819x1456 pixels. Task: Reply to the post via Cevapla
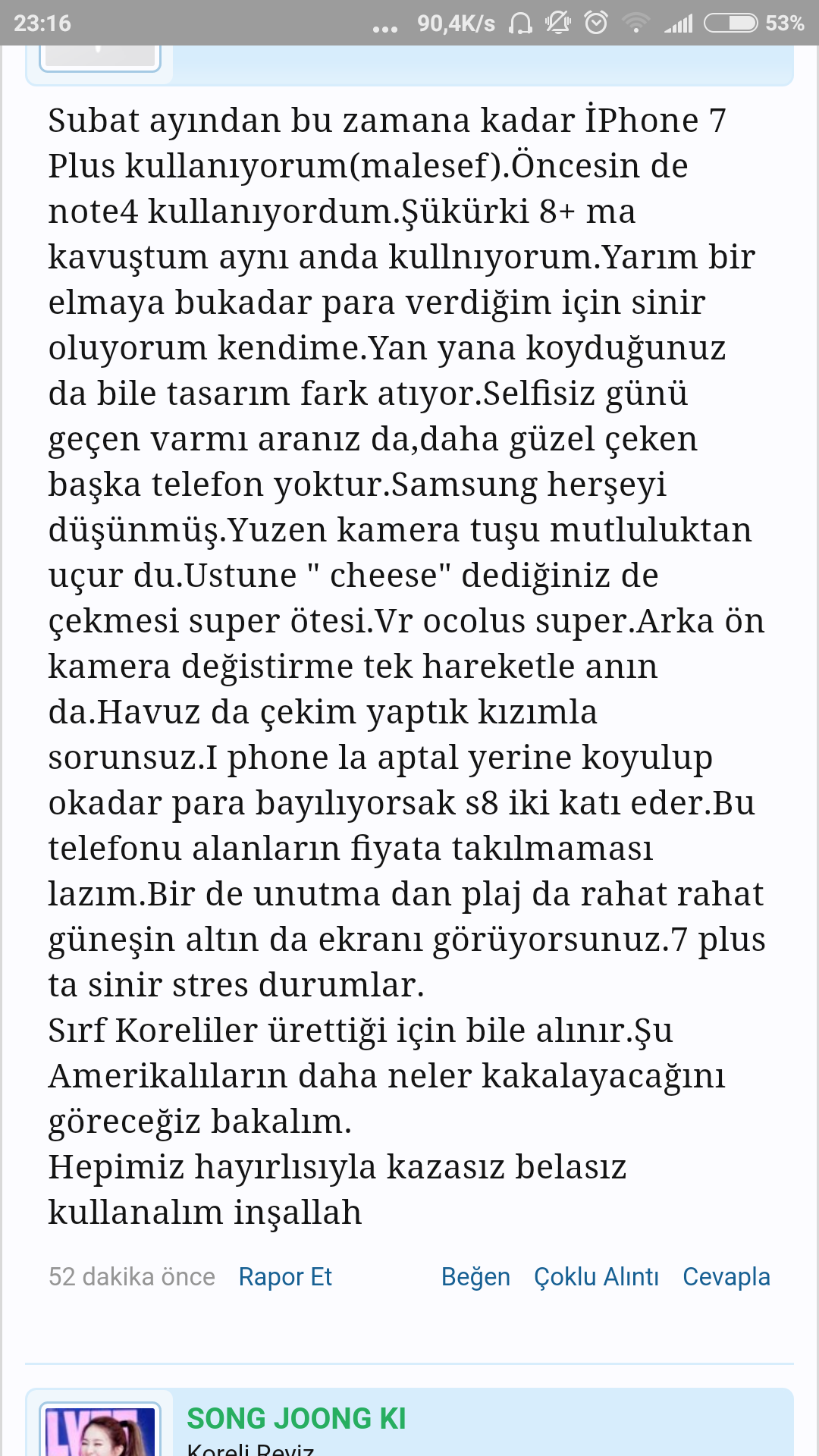click(x=726, y=1277)
